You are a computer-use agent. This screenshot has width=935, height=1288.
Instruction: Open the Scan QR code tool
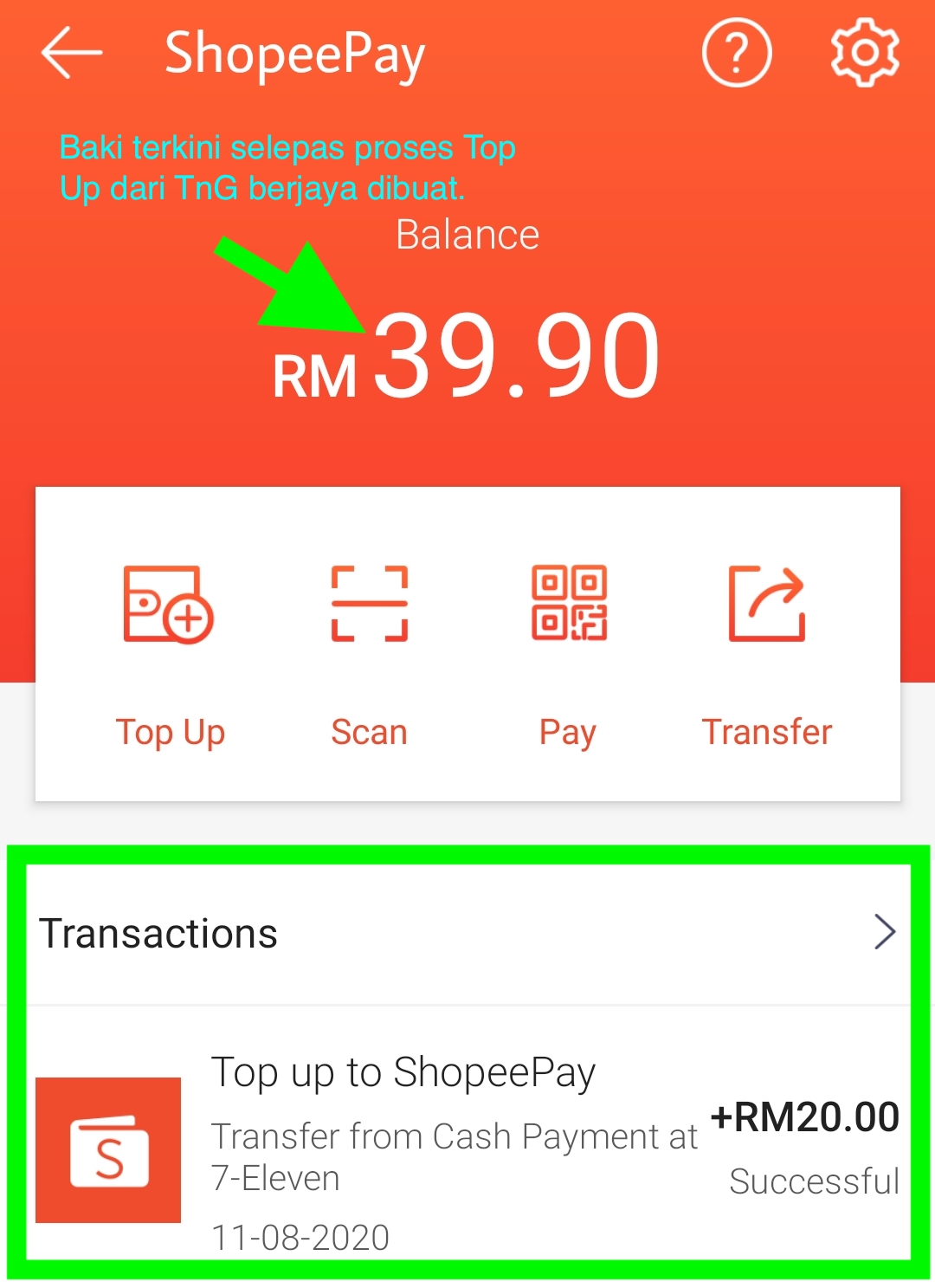370,602
